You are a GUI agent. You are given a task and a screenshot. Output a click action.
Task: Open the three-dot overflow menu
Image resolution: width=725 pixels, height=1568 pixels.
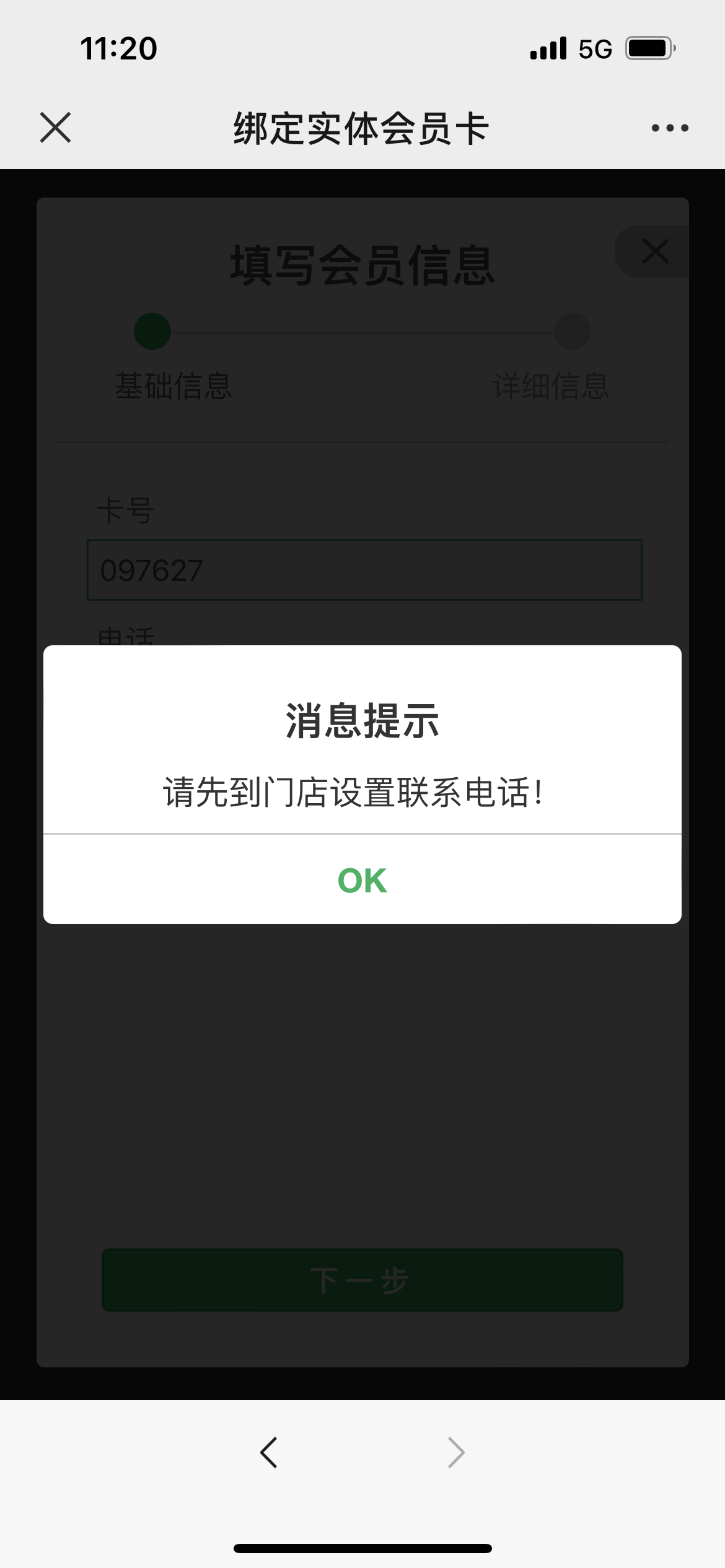click(x=669, y=128)
